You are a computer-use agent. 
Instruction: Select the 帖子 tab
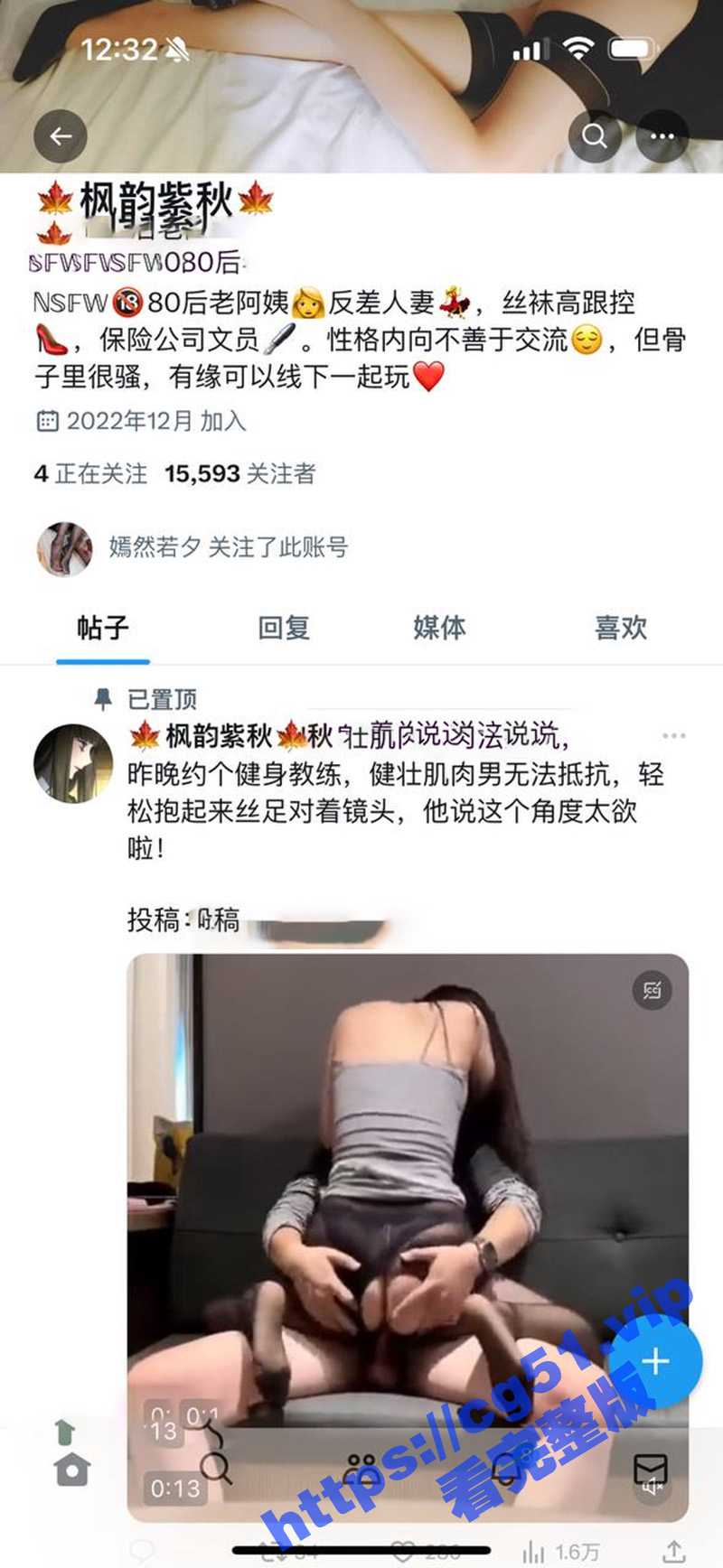point(102,627)
